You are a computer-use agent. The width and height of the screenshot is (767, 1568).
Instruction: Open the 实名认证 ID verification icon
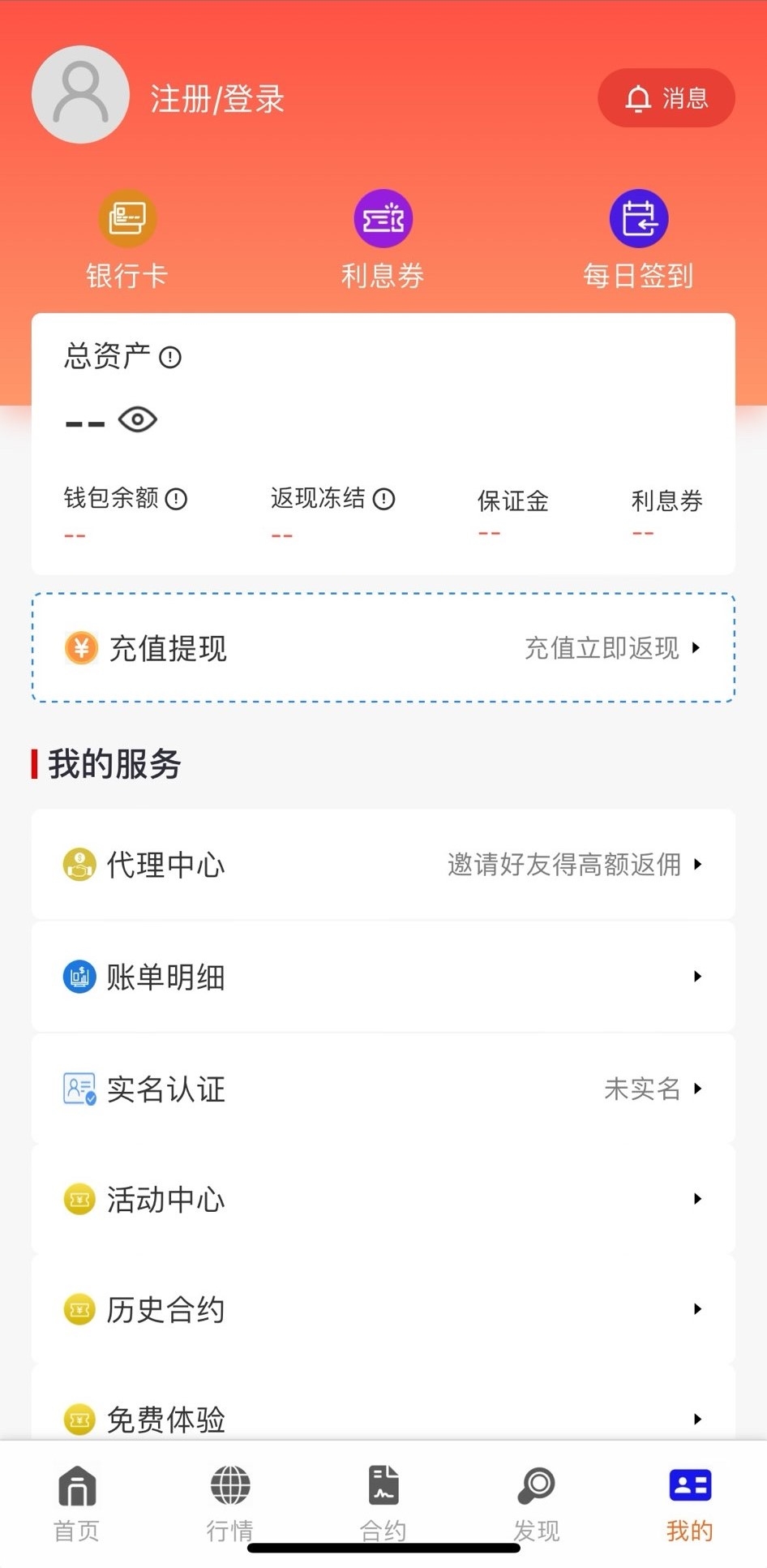coord(78,1089)
